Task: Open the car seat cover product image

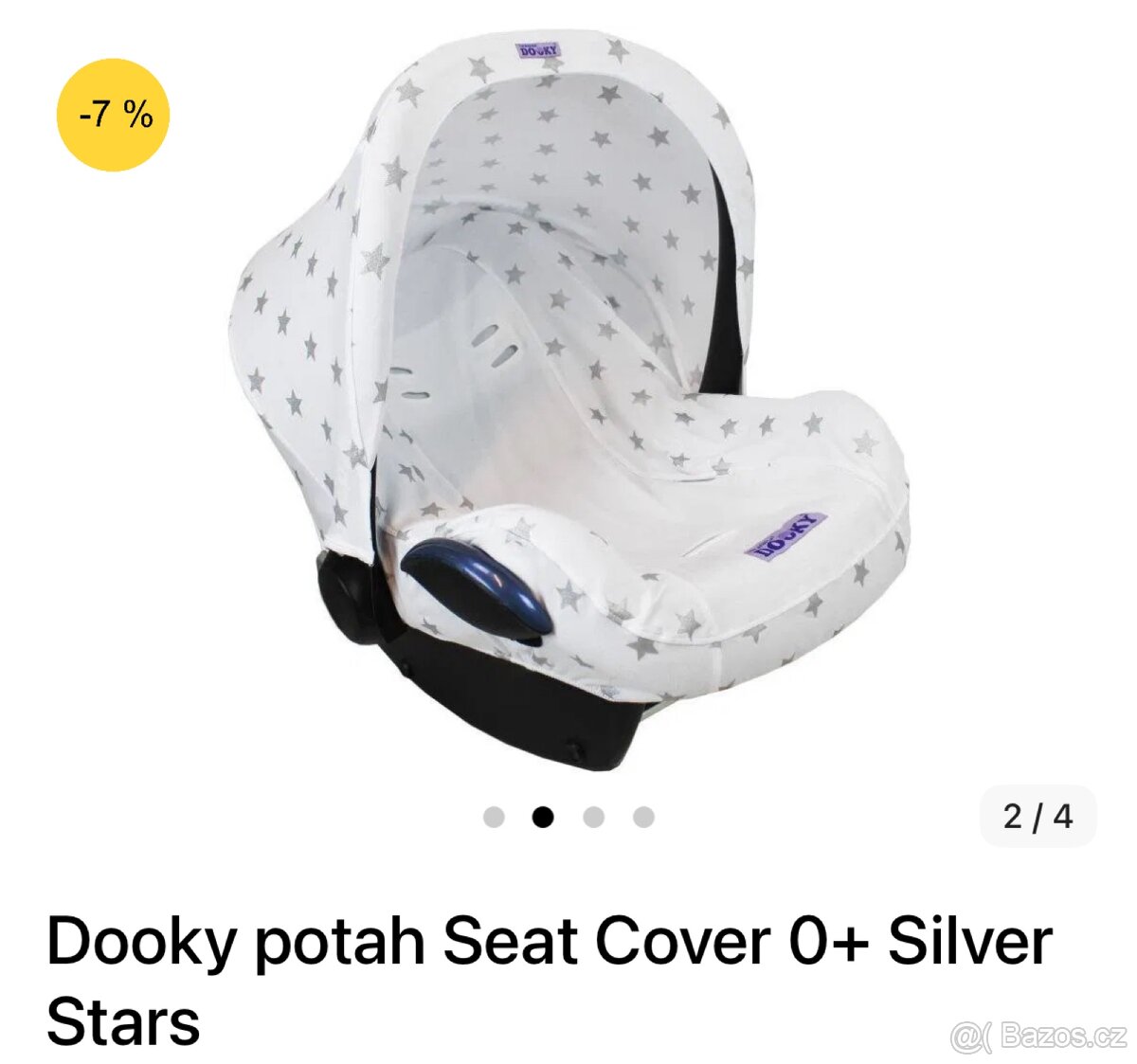Action: (x=568, y=398)
